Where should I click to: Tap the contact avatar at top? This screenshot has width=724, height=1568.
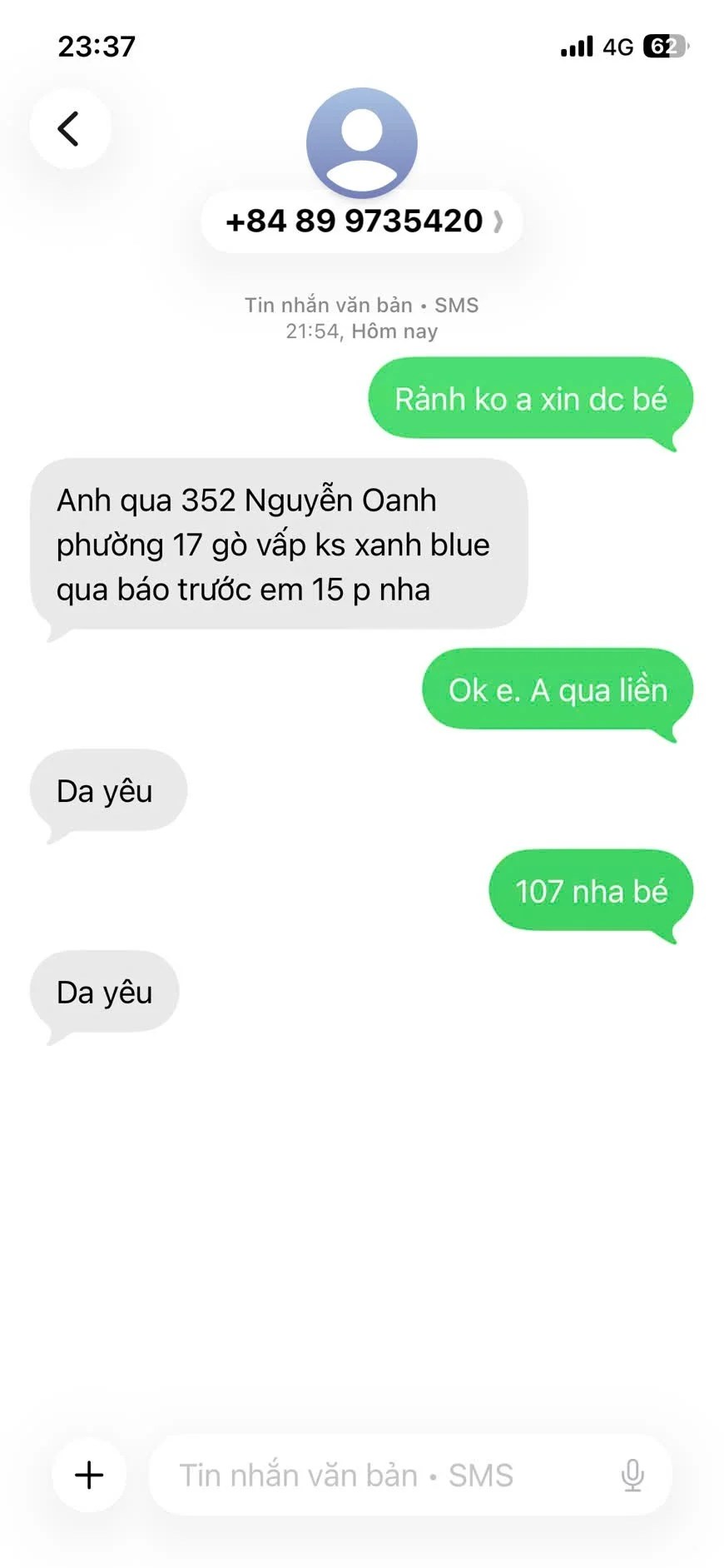(361, 142)
